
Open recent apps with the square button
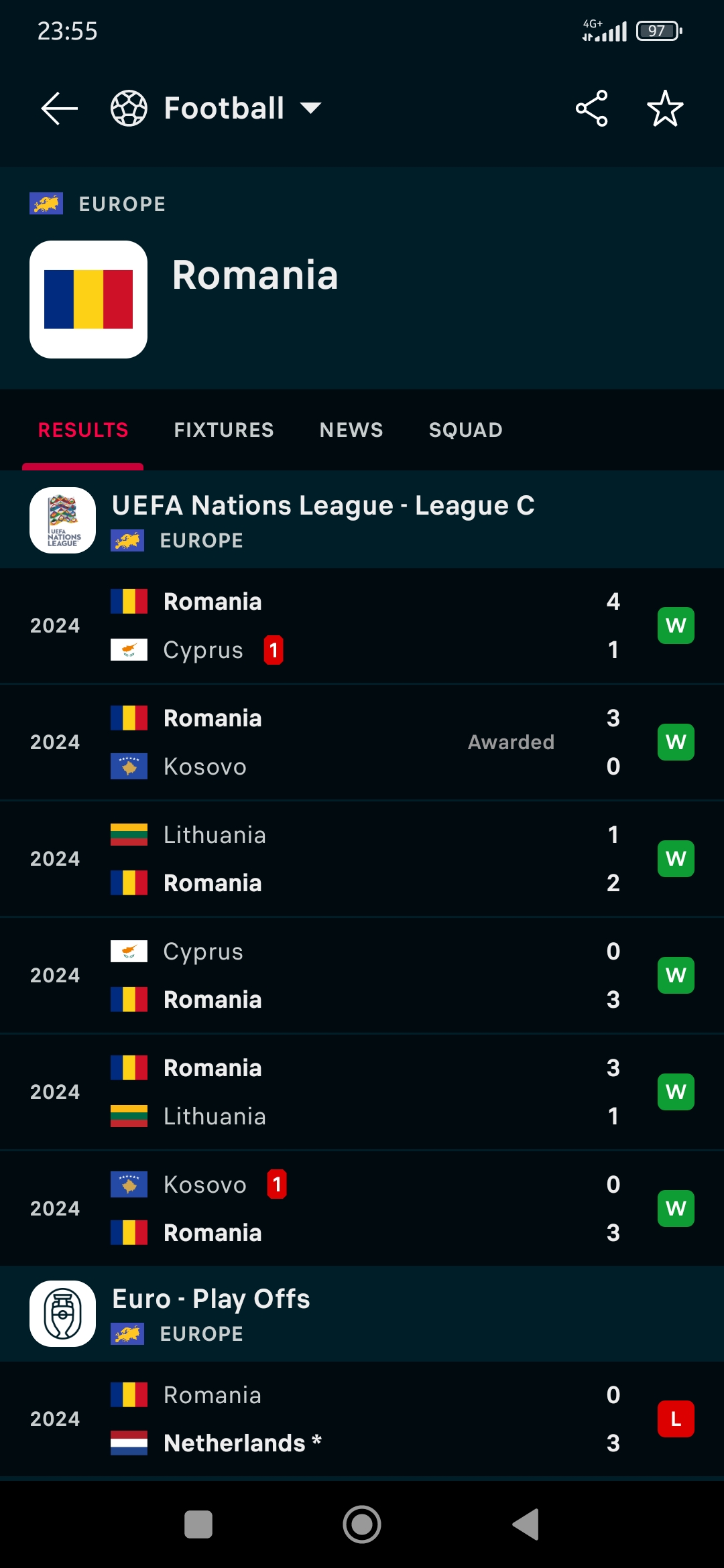(198, 1524)
